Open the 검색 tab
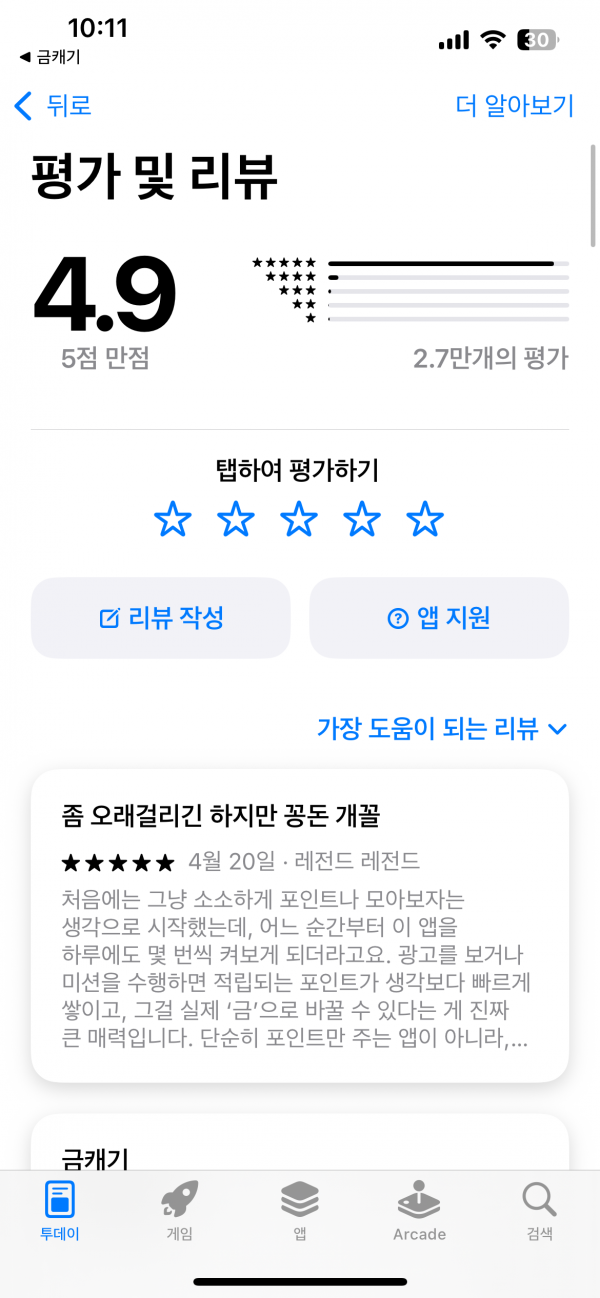This screenshot has width=600, height=1298. coord(539,1211)
